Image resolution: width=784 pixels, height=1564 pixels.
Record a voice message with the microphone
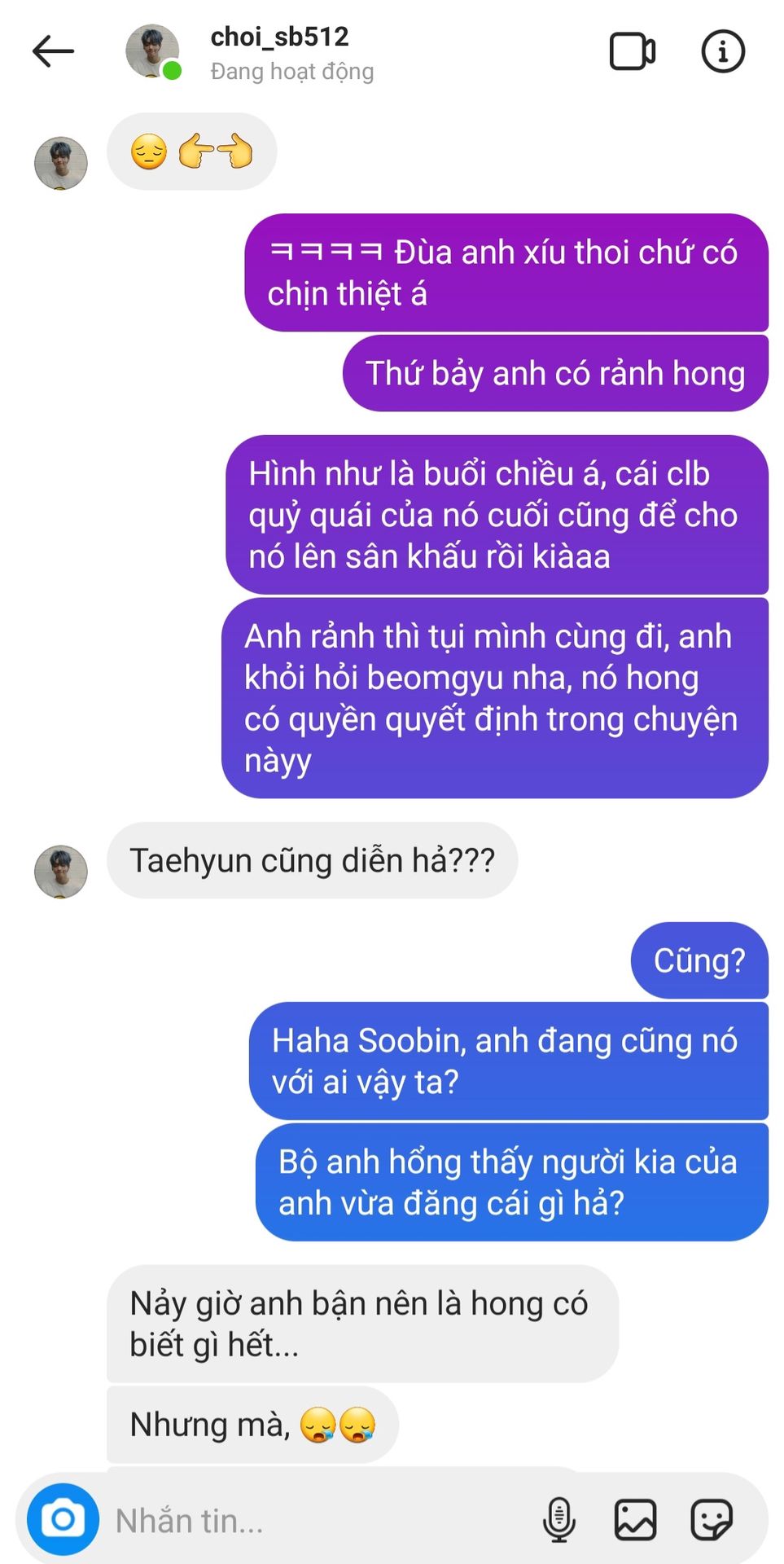coord(558,1520)
